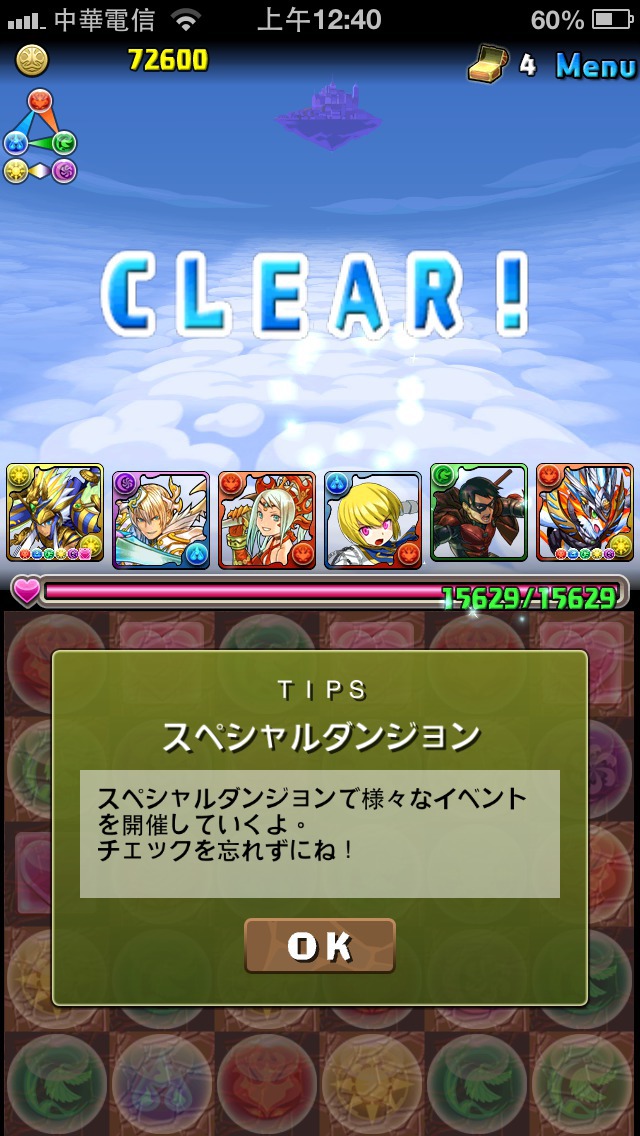Tap the silver-armored dragon knight monster
This screenshot has width=640, height=1136.
coord(585,513)
